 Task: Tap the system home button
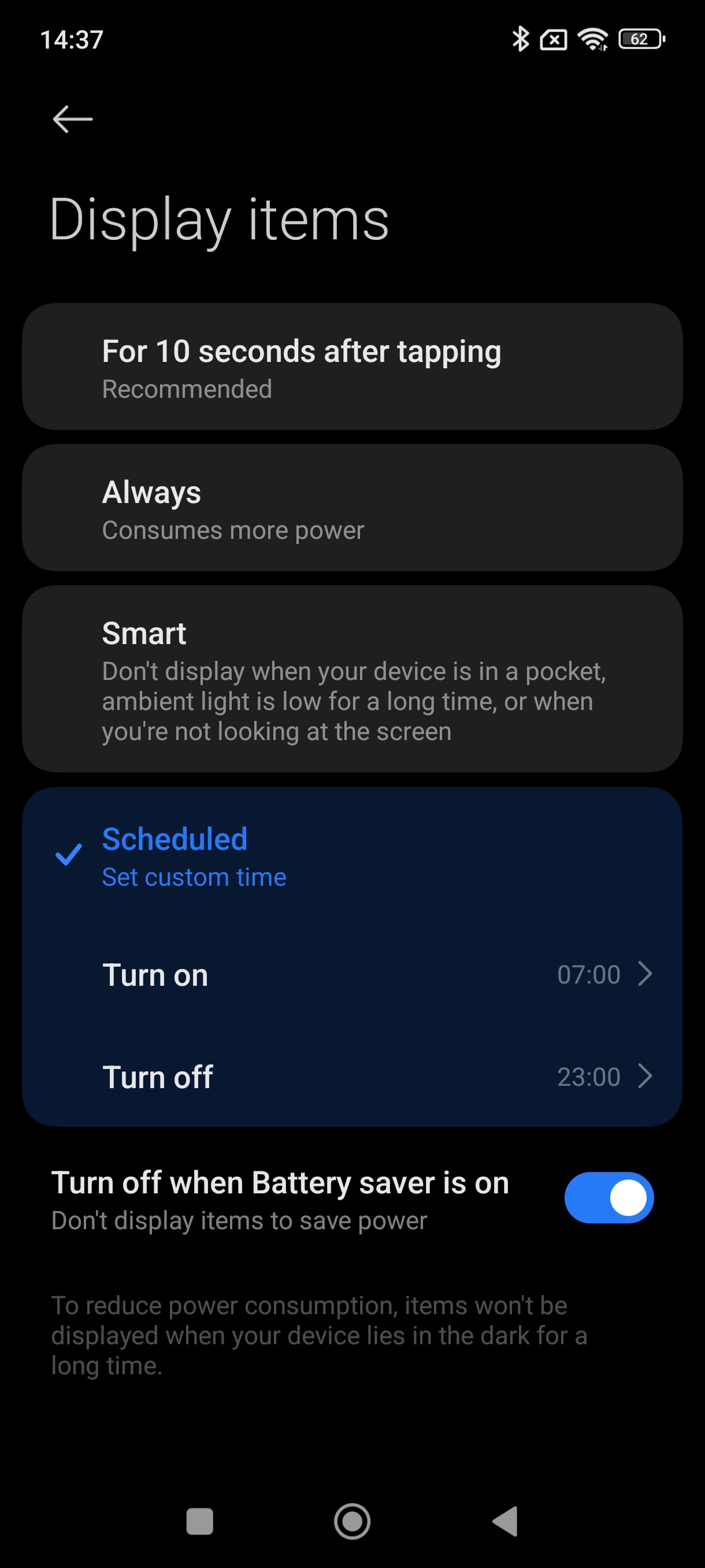click(352, 1521)
